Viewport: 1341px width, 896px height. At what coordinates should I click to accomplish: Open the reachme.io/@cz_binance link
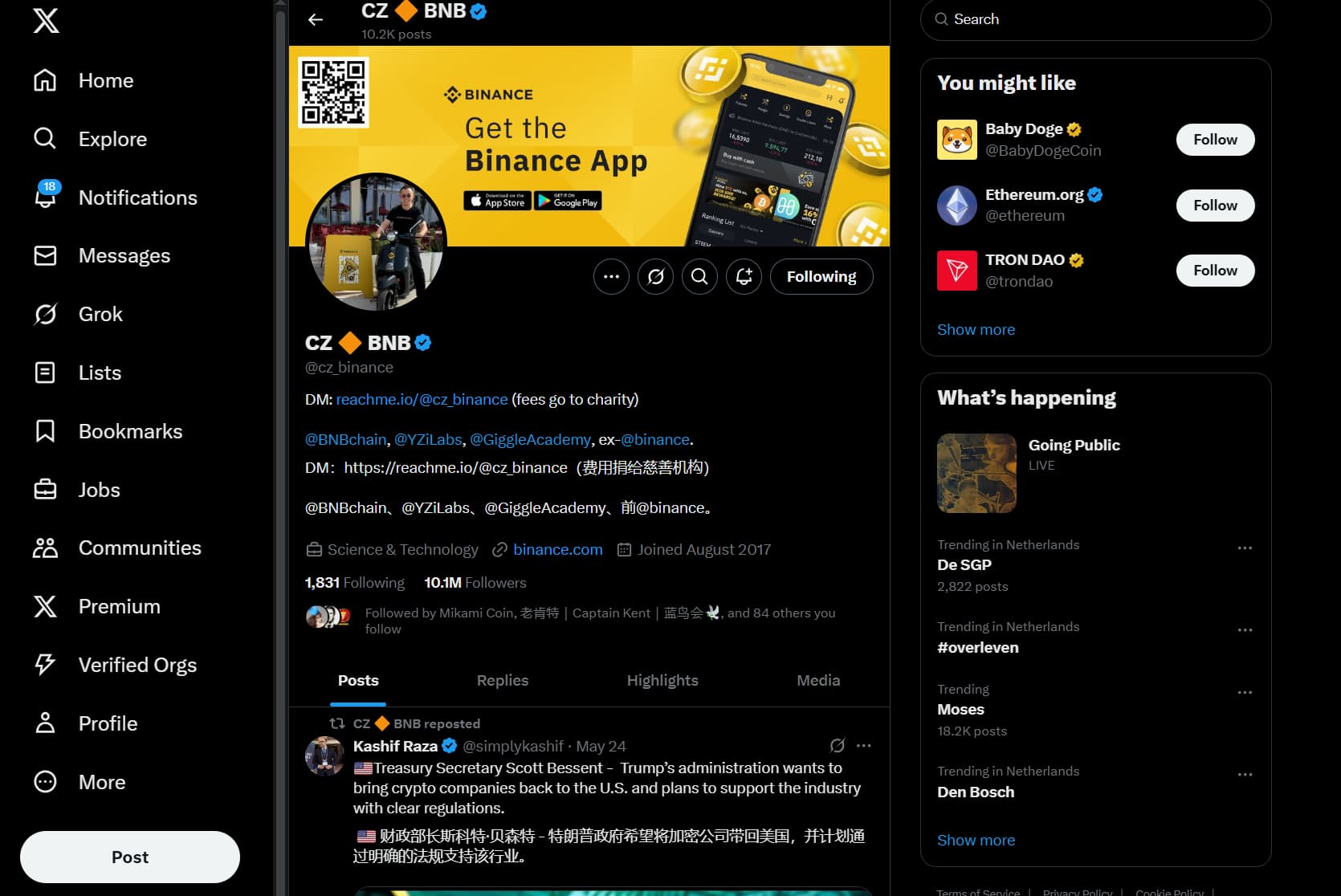422,400
